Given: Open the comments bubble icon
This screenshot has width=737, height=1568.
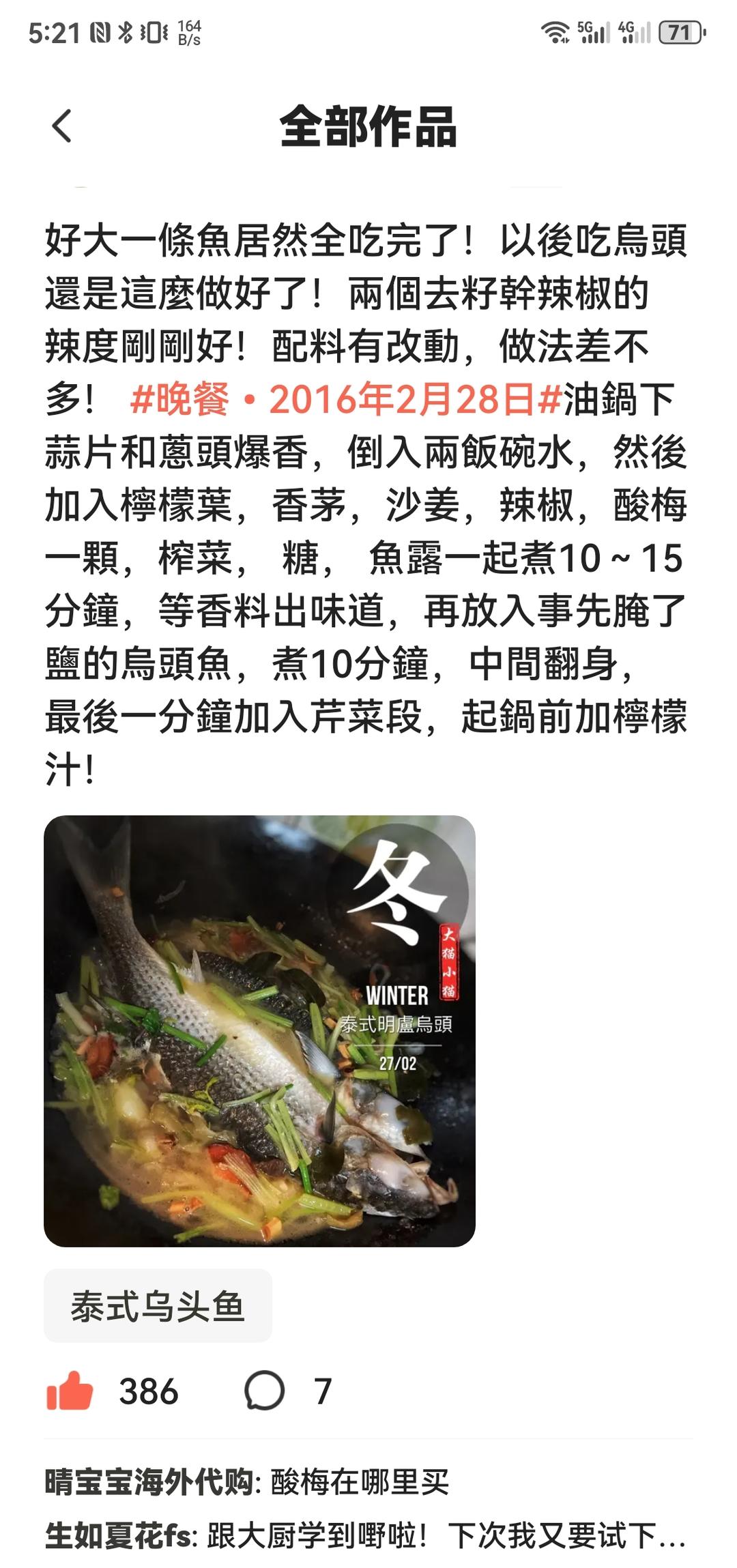Looking at the screenshot, I should 264,1391.
